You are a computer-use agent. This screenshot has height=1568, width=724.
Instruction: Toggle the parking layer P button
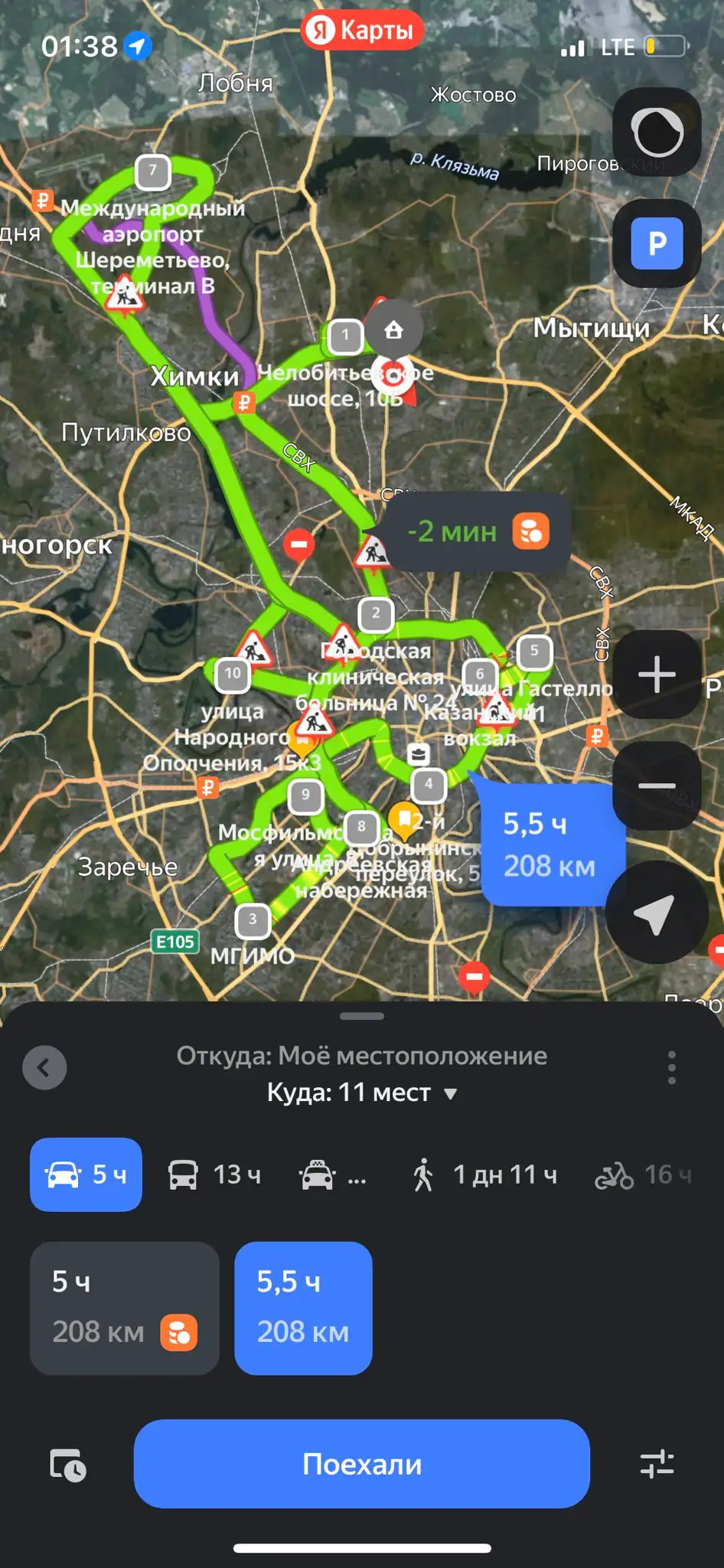pyautogui.click(x=657, y=243)
